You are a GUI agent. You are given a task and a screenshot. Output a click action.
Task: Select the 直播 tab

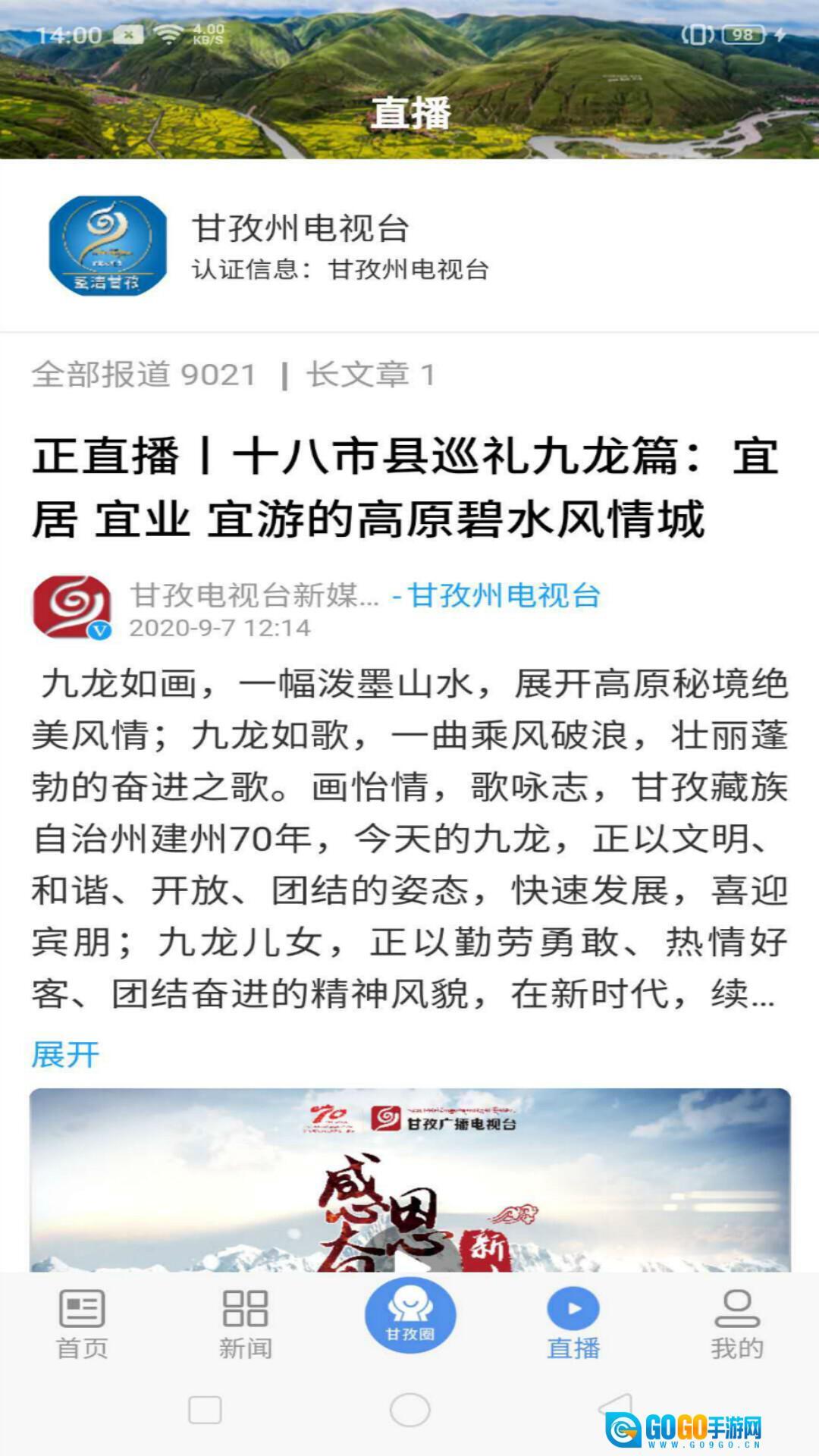click(573, 1324)
